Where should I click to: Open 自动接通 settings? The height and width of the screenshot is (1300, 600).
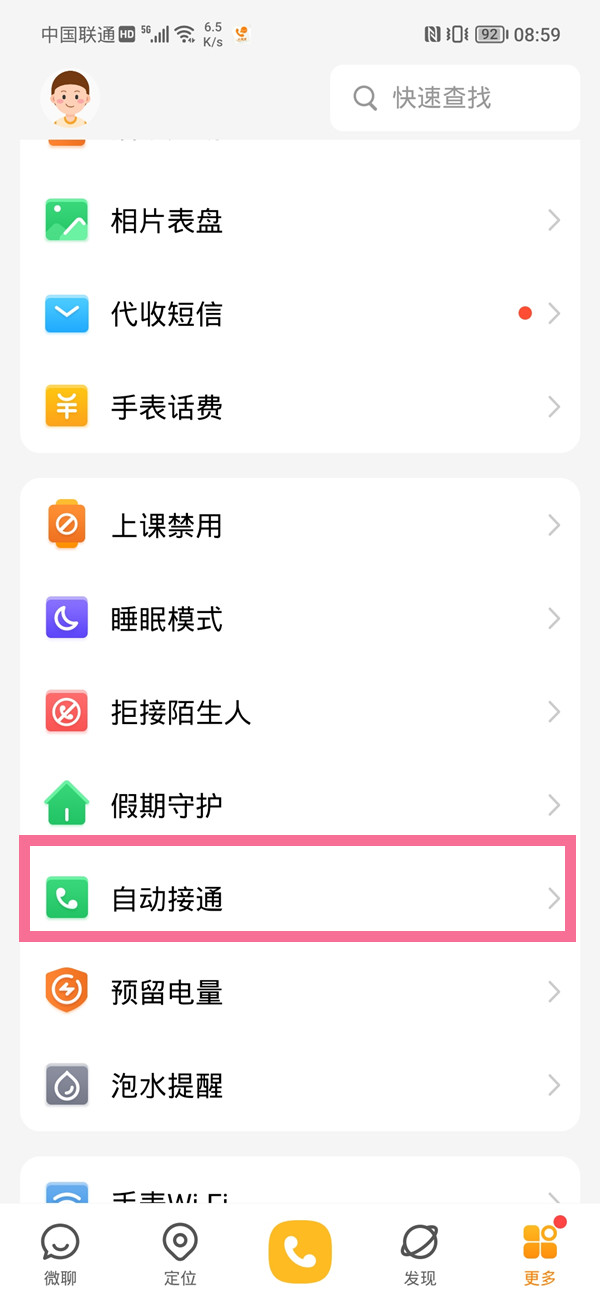(x=300, y=898)
